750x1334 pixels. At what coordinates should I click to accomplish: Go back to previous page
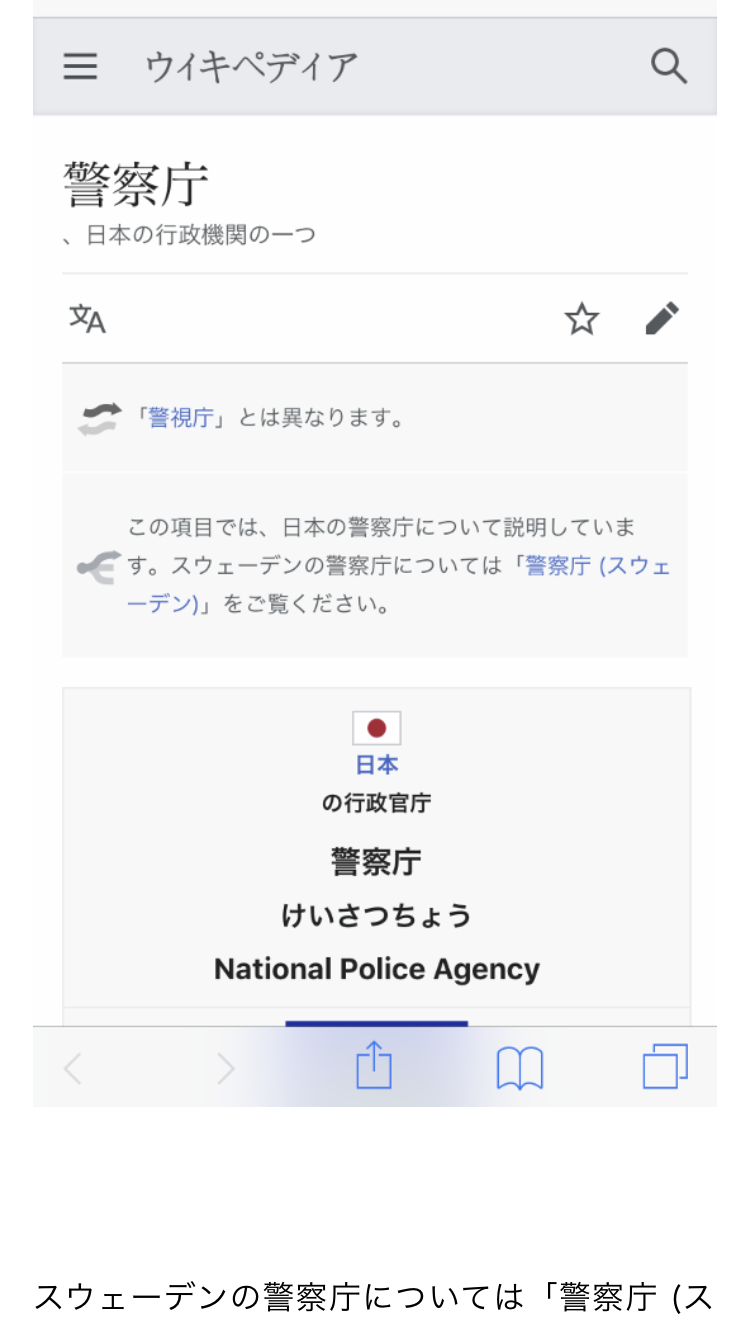click(73, 1068)
